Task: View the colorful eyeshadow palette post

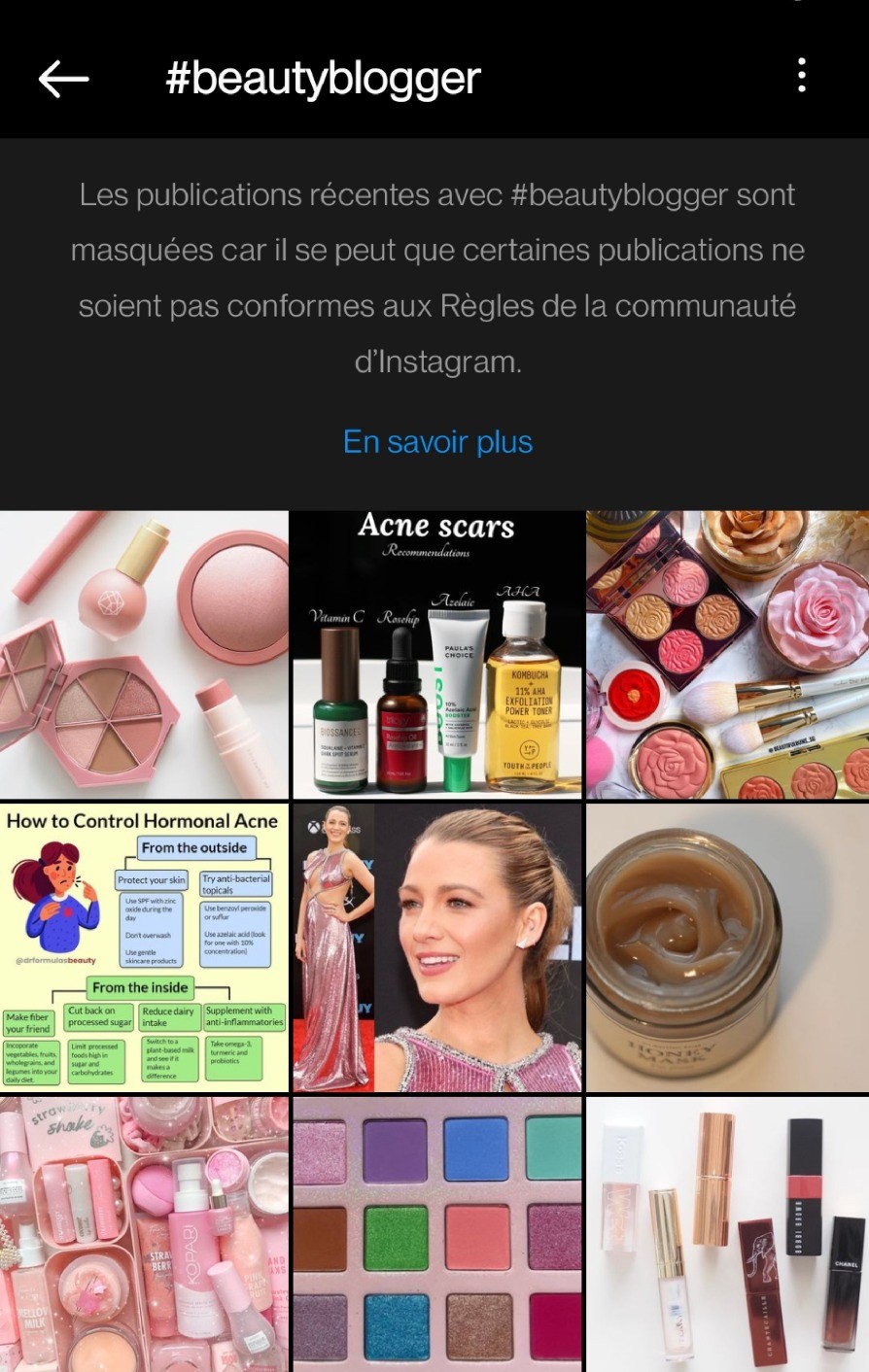Action: pos(437,1234)
